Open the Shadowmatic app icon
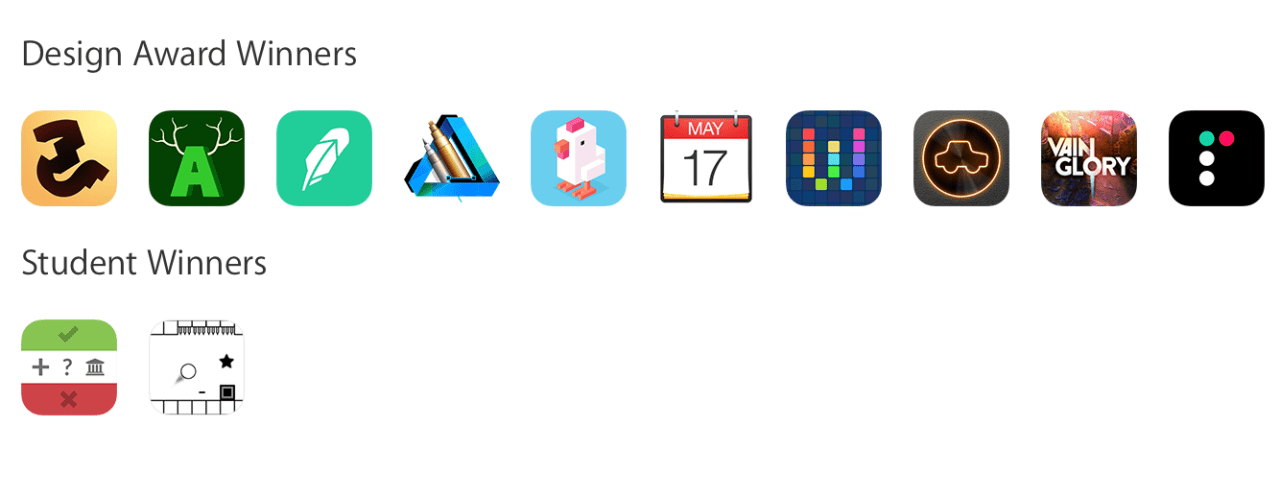This screenshot has height=497, width=1280. tap(69, 158)
